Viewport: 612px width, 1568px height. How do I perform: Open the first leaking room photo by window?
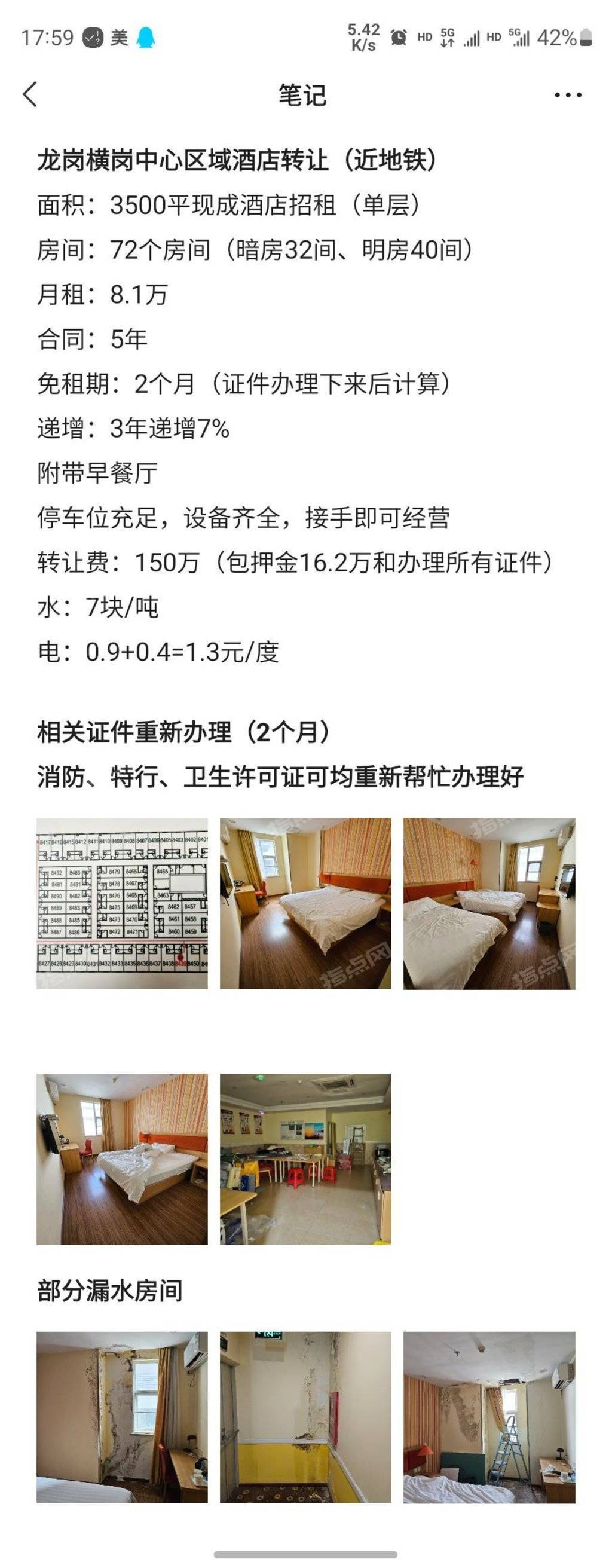[x=123, y=1417]
